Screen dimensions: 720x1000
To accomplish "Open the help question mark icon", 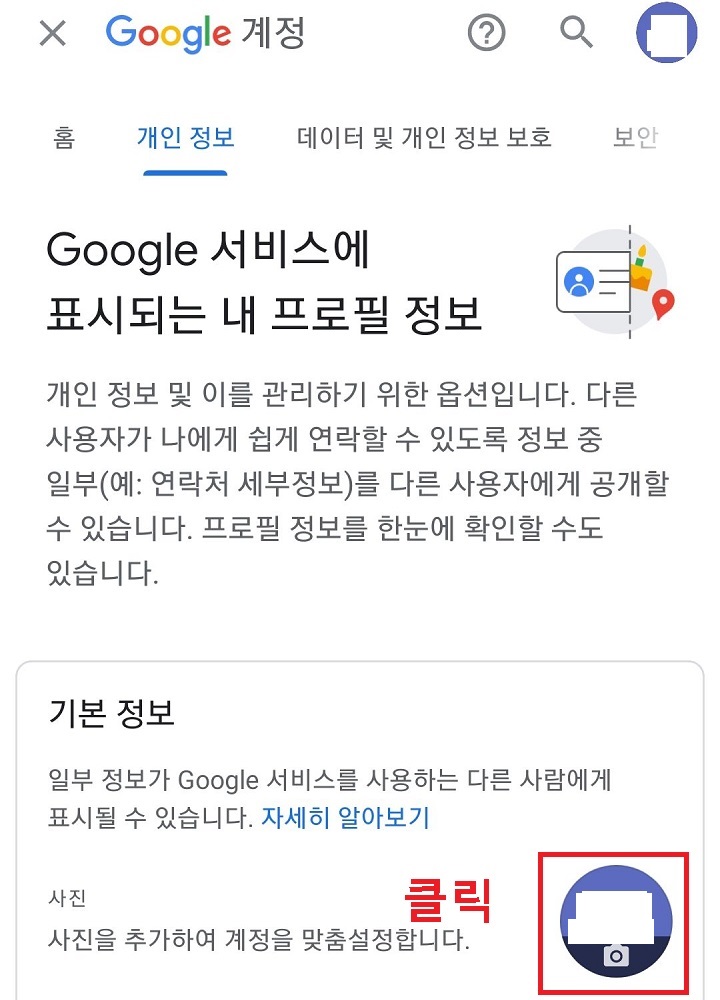I will (486, 33).
